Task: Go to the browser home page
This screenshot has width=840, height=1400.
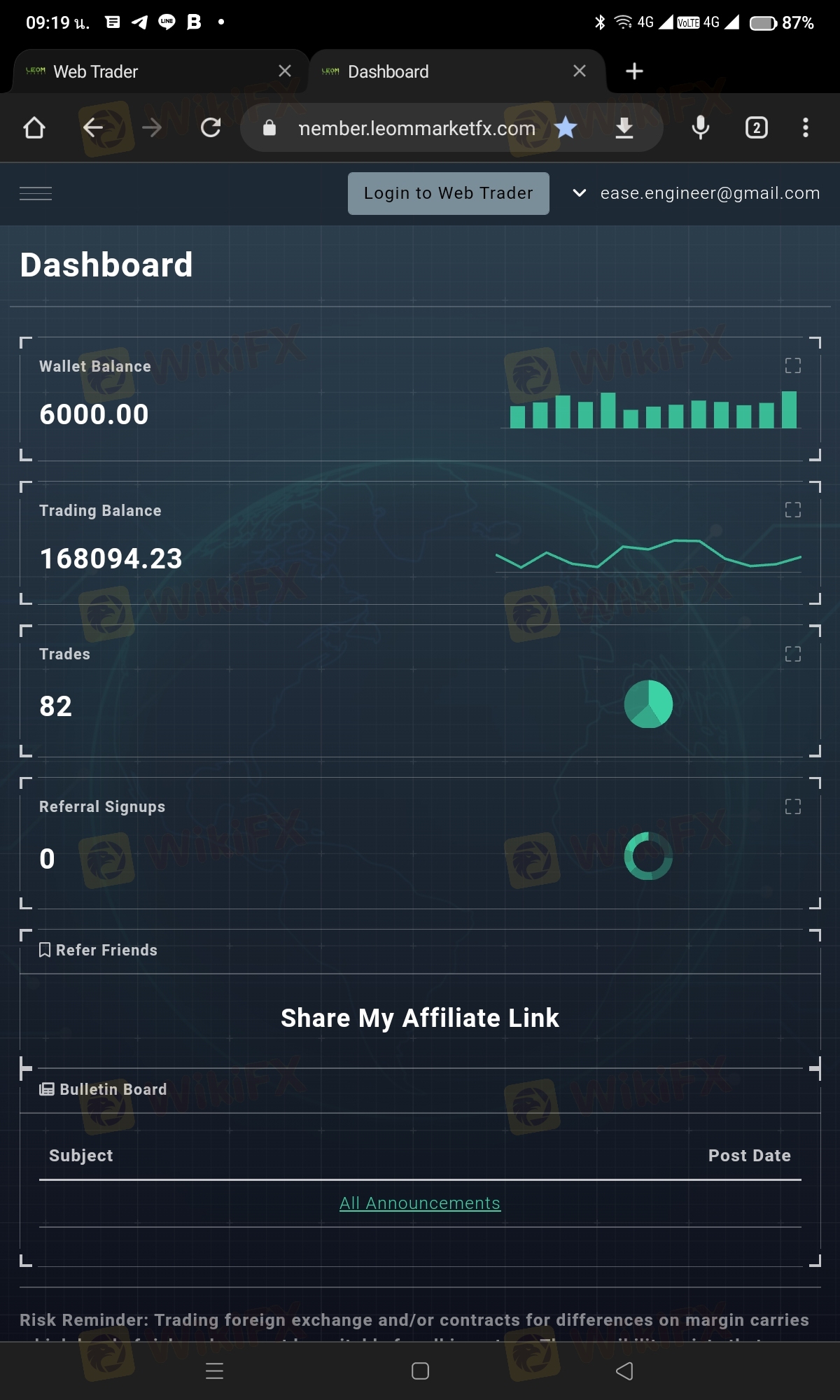Action: (34, 127)
